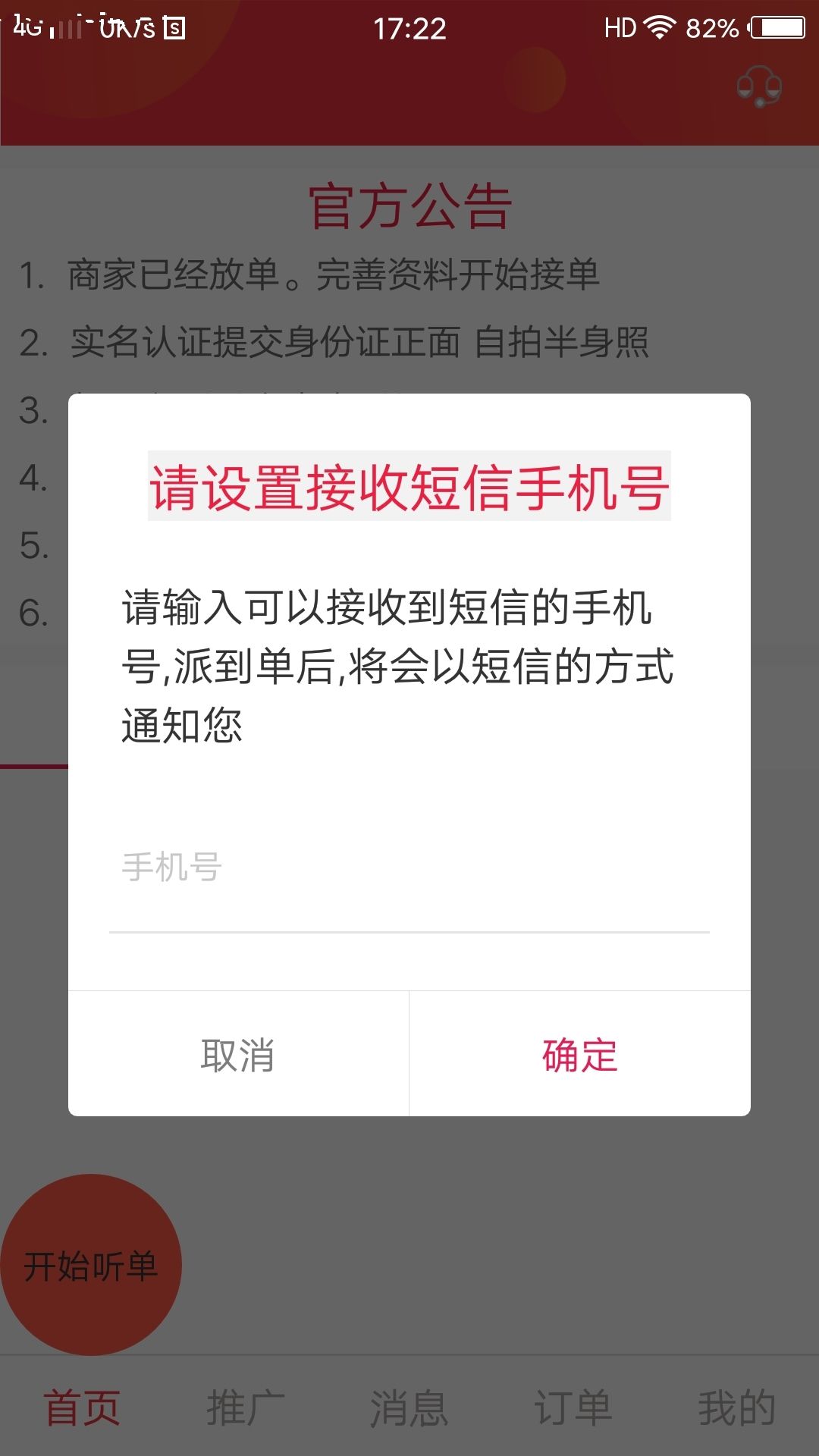The width and height of the screenshot is (819, 1456).
Task: Switch to the 订单 tab
Action: [x=573, y=1408]
